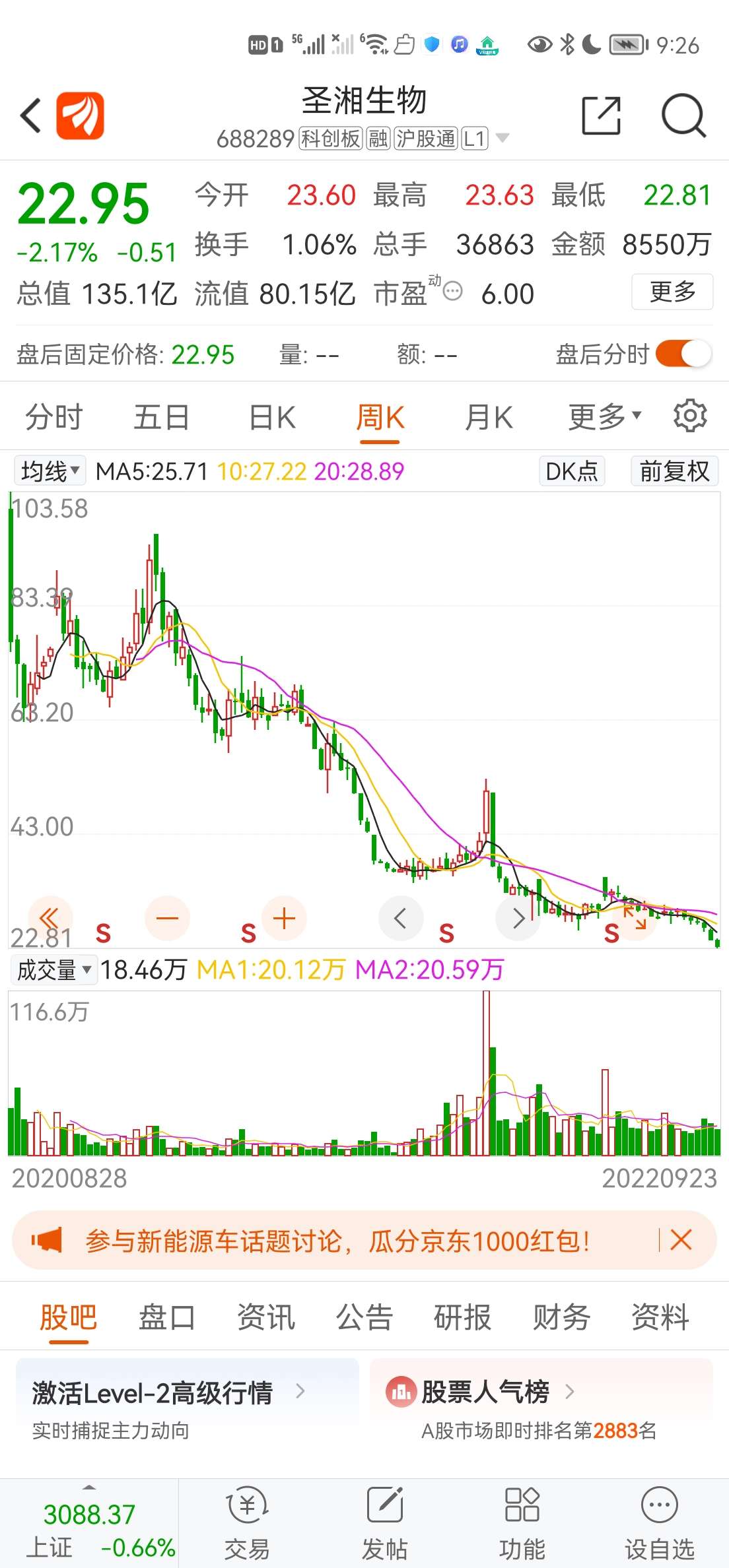Open chart settings gear icon
The width and height of the screenshot is (729, 1568).
[690, 416]
